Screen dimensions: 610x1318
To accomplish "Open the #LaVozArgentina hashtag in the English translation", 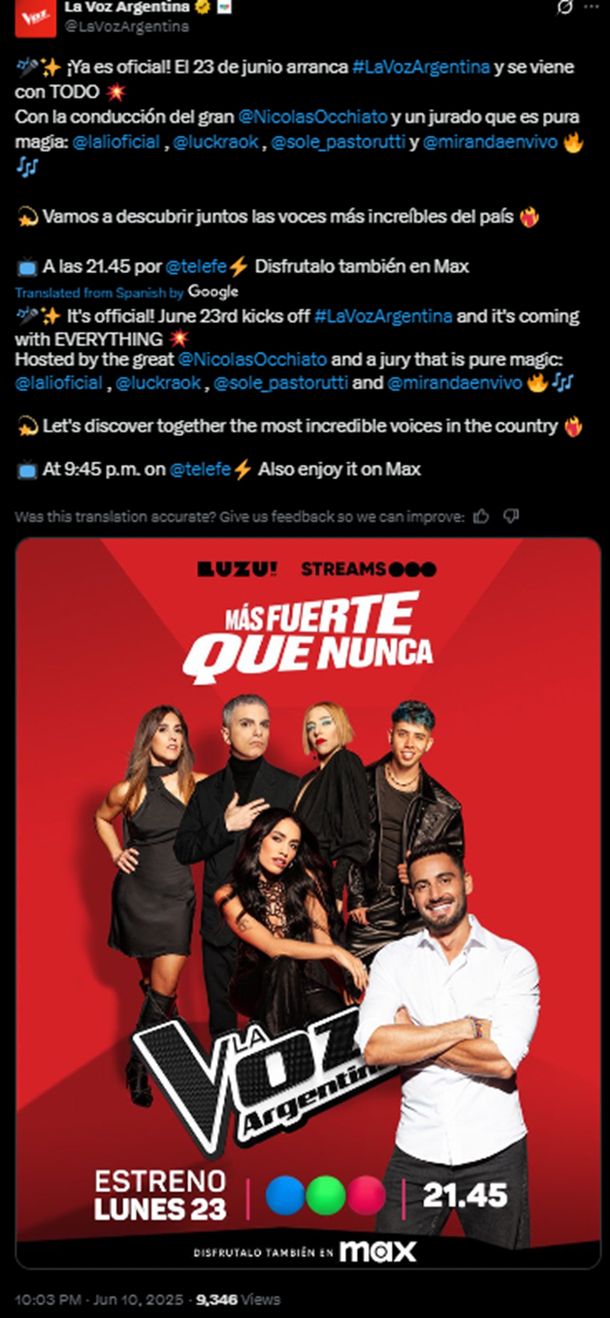I will [x=384, y=316].
